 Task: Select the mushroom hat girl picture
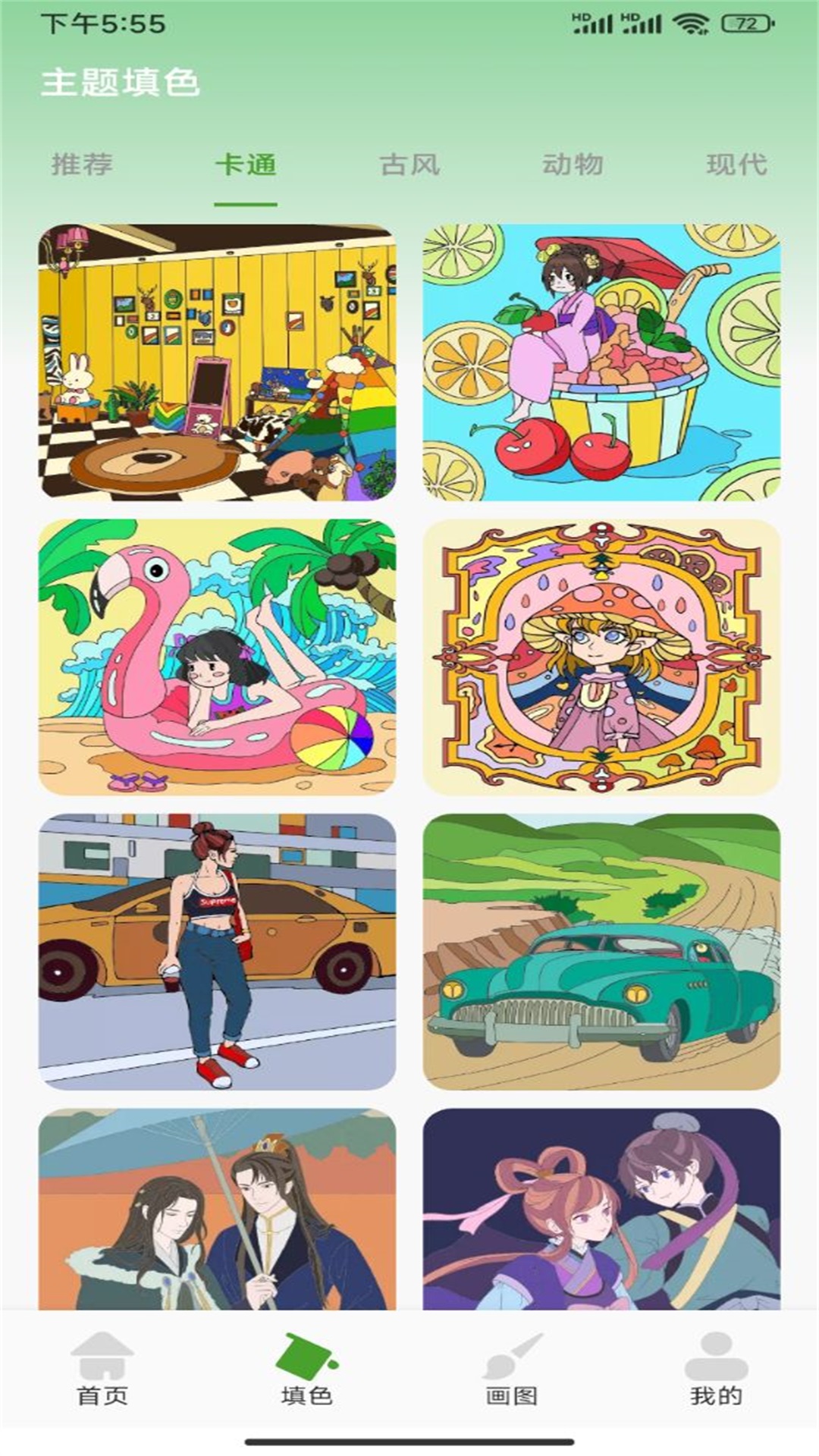pyautogui.click(x=601, y=657)
